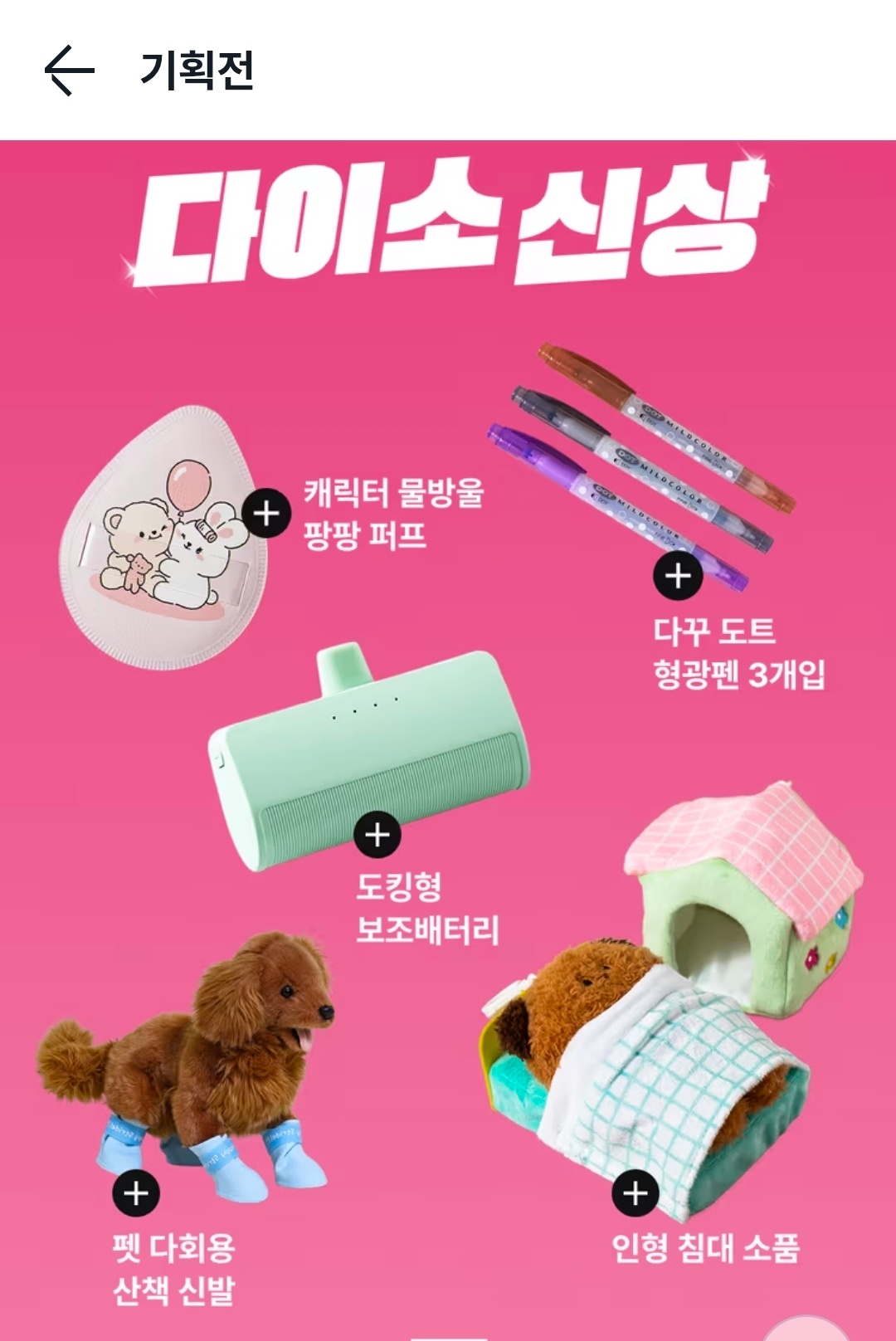Tap the plus marker on 도킹형 보조배터리

pyautogui.click(x=377, y=834)
